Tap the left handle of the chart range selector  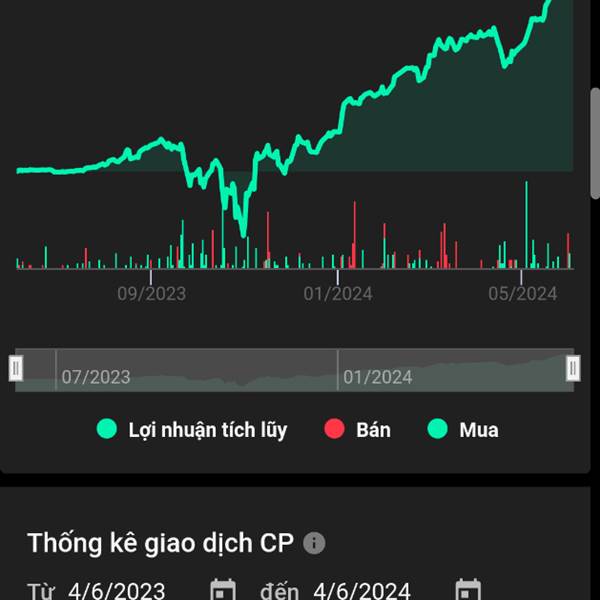[16, 368]
